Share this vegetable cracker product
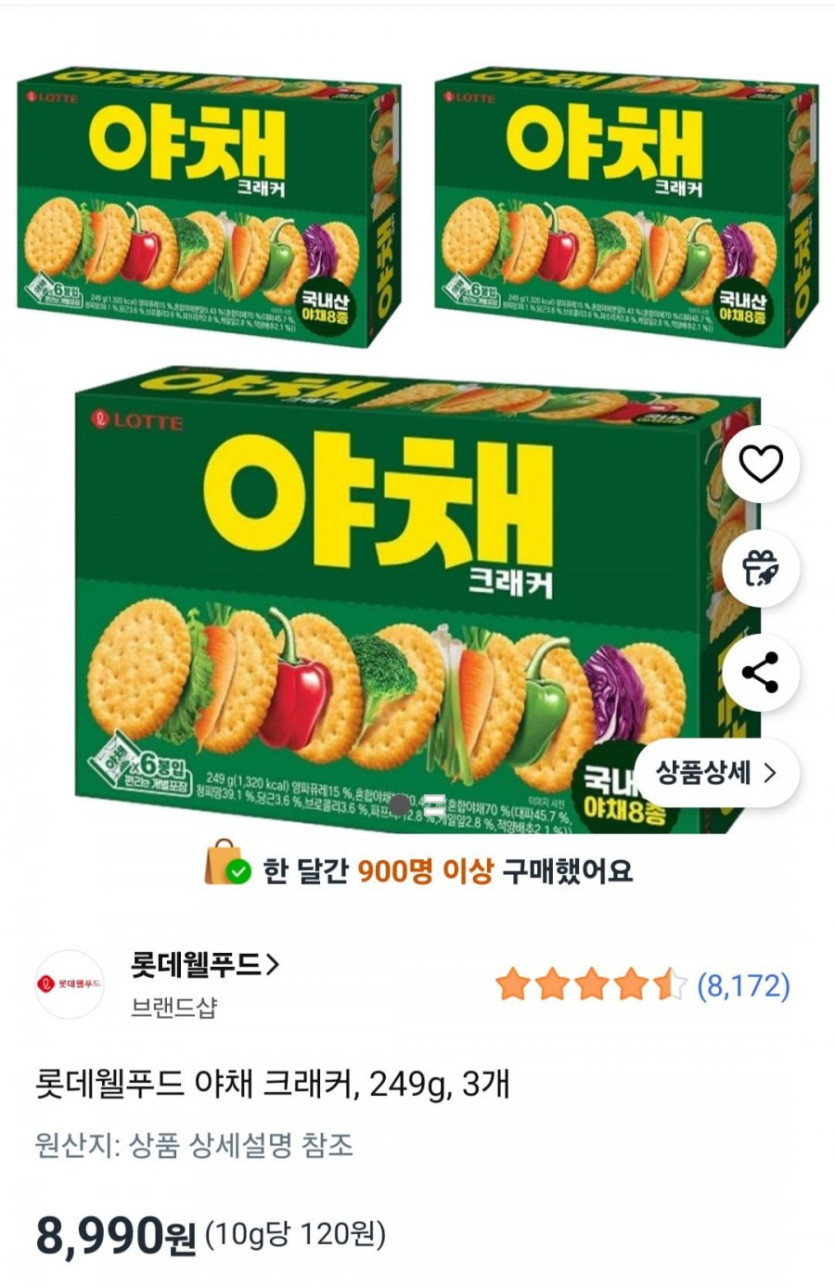Viewport: 835px width, 1286px height. (x=761, y=672)
